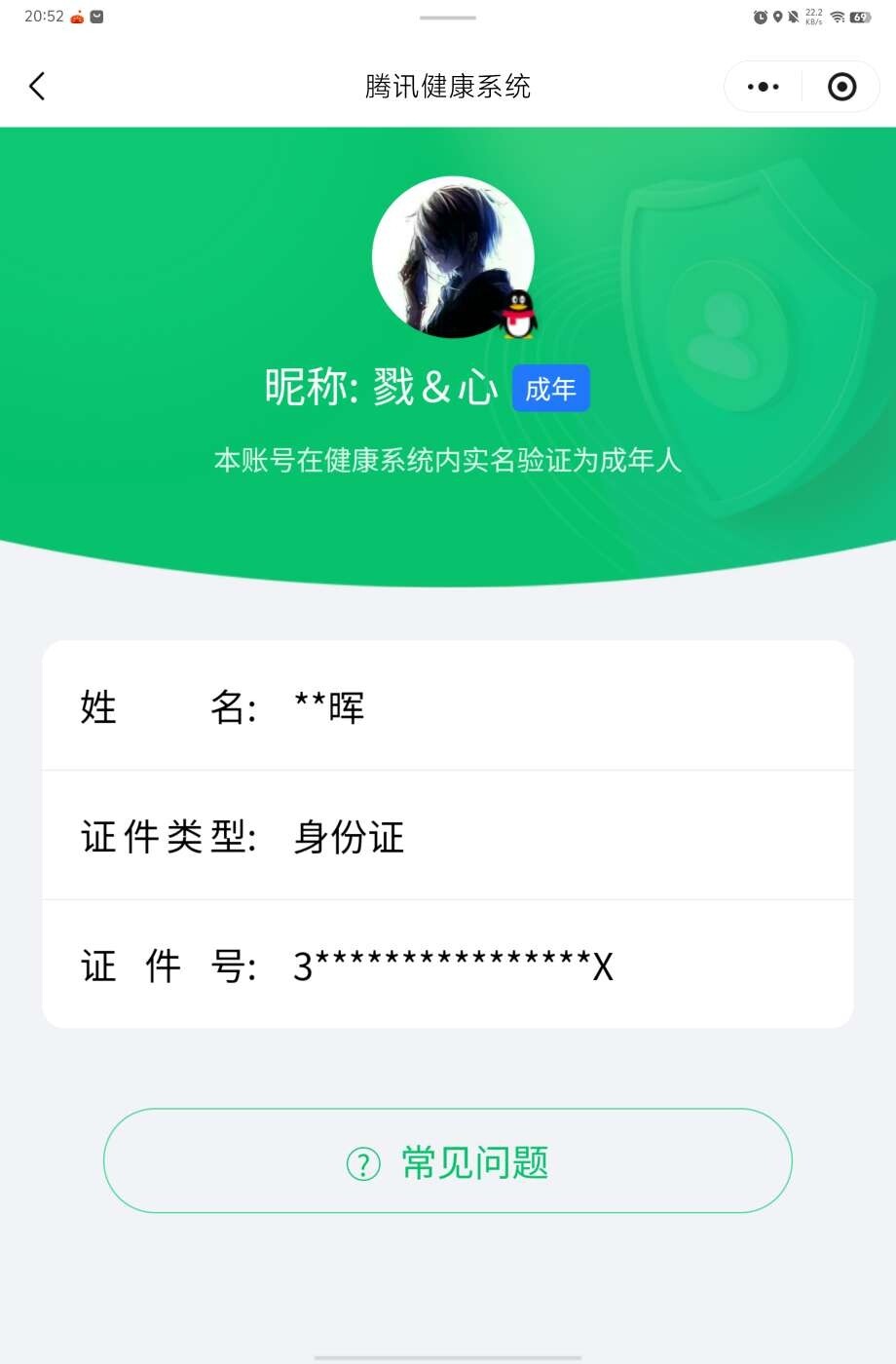The width and height of the screenshot is (896, 1364).
Task: Click the help question mark icon
Action: coord(361,1162)
